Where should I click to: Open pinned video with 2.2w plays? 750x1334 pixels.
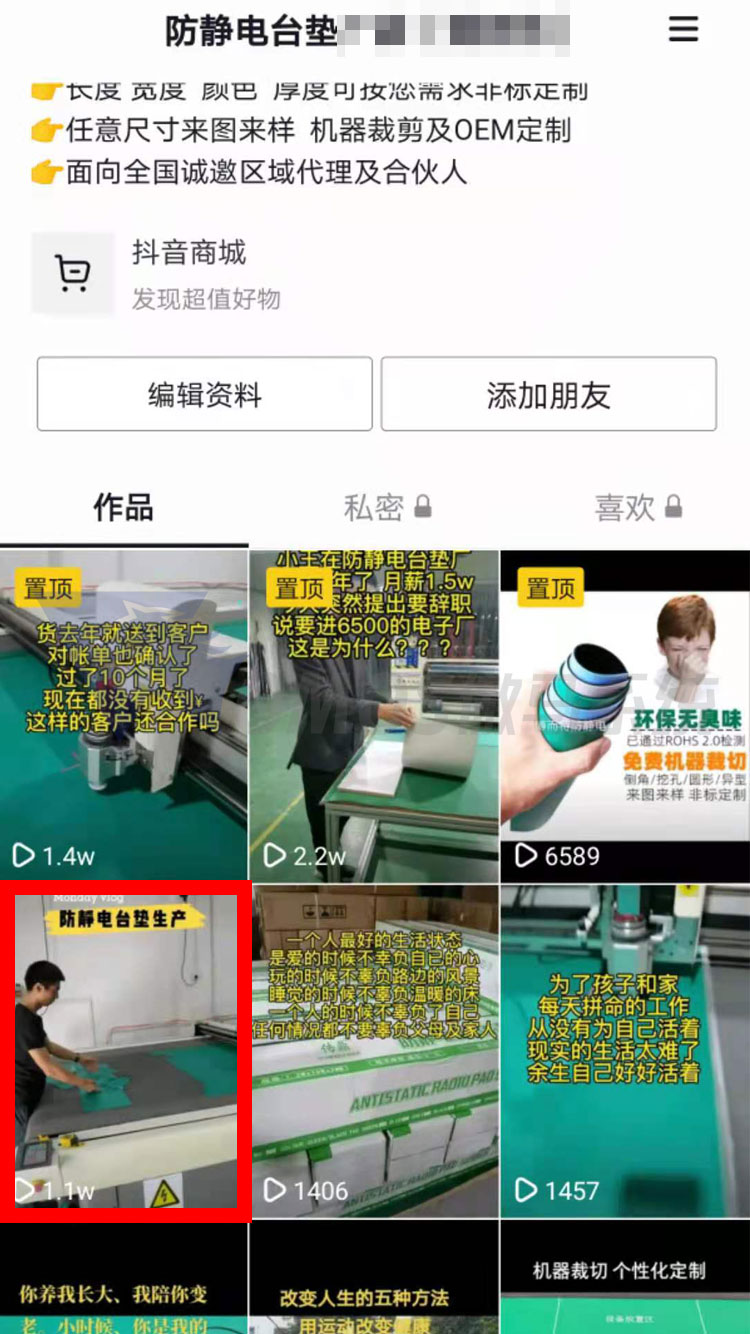[374, 715]
